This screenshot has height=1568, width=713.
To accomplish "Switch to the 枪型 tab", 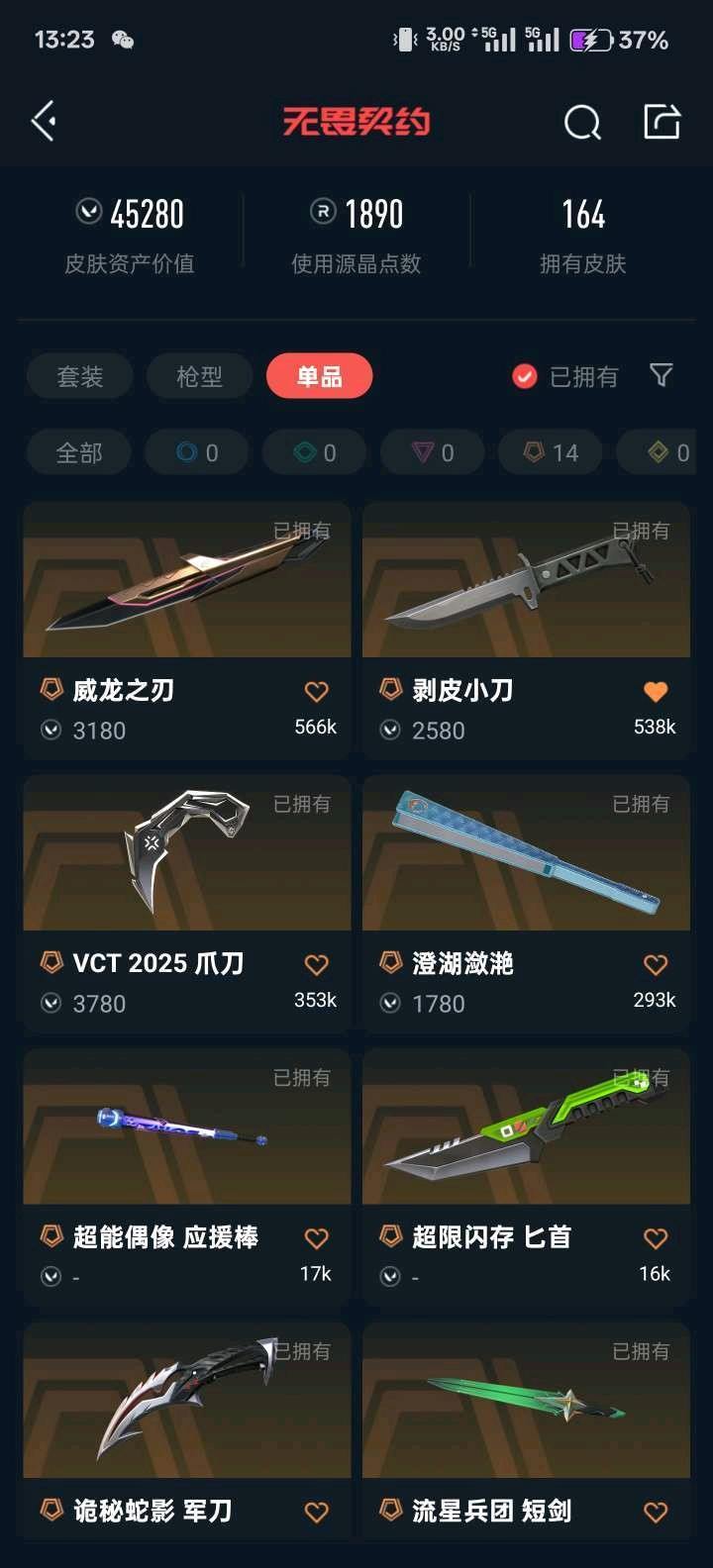I will pos(199,376).
